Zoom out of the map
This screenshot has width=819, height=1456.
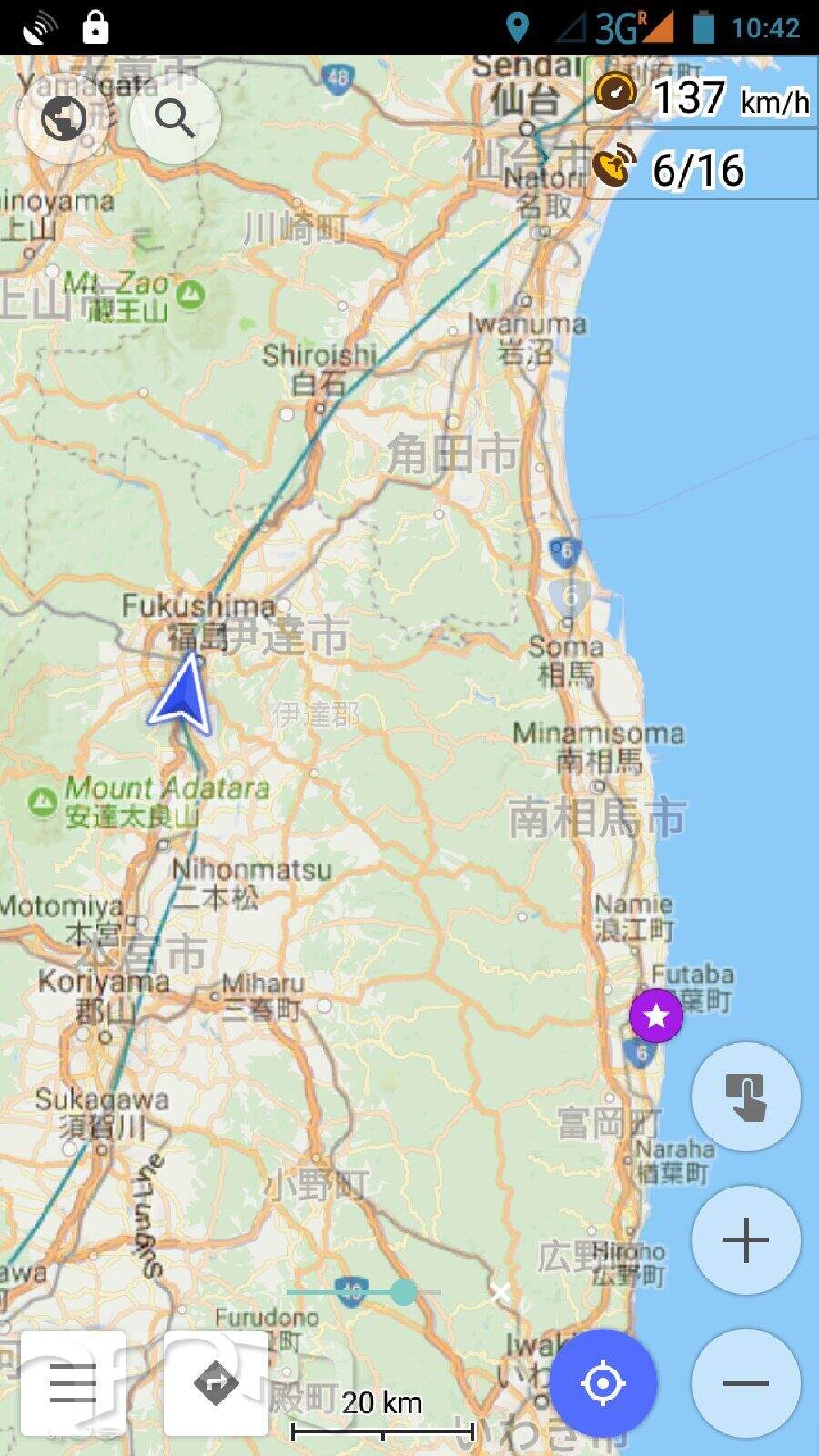tap(745, 1383)
